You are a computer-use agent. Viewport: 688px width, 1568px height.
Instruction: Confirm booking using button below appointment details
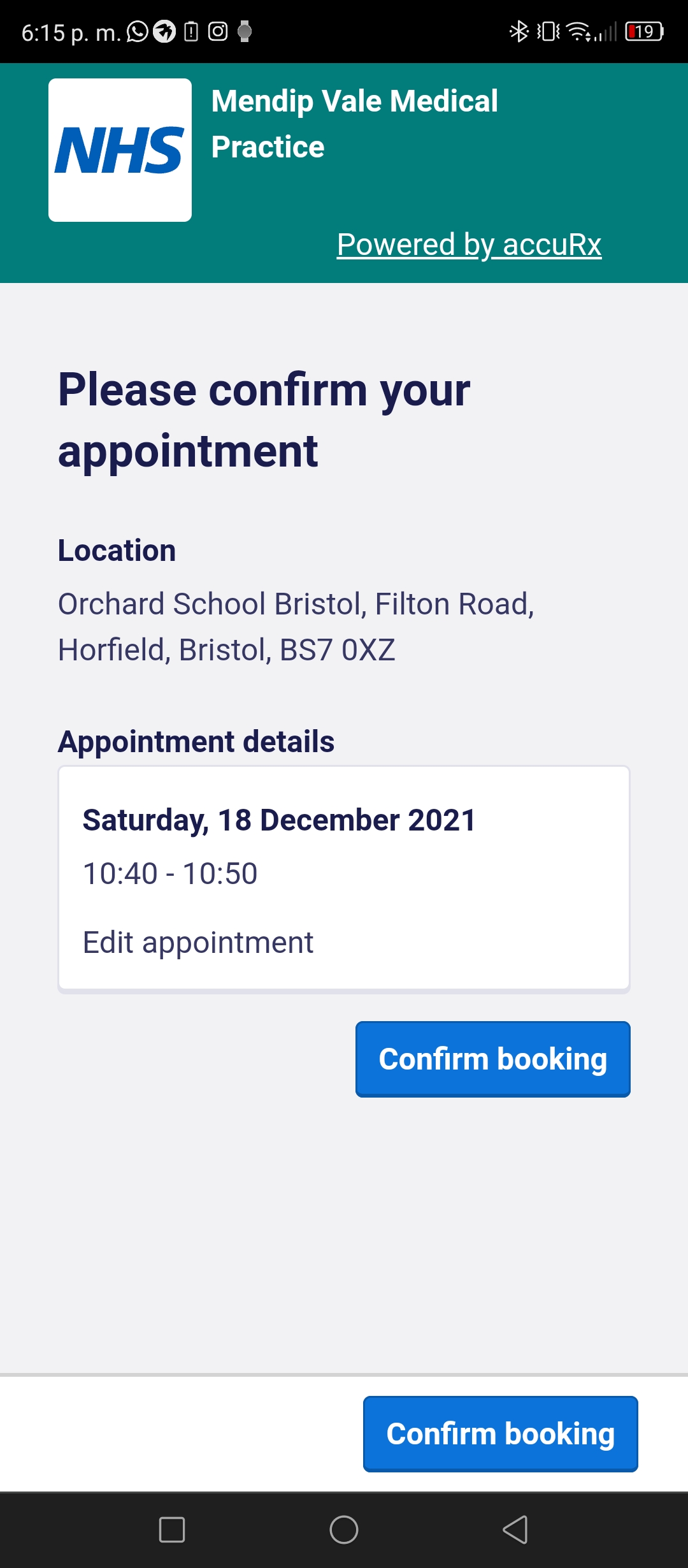click(x=493, y=1059)
